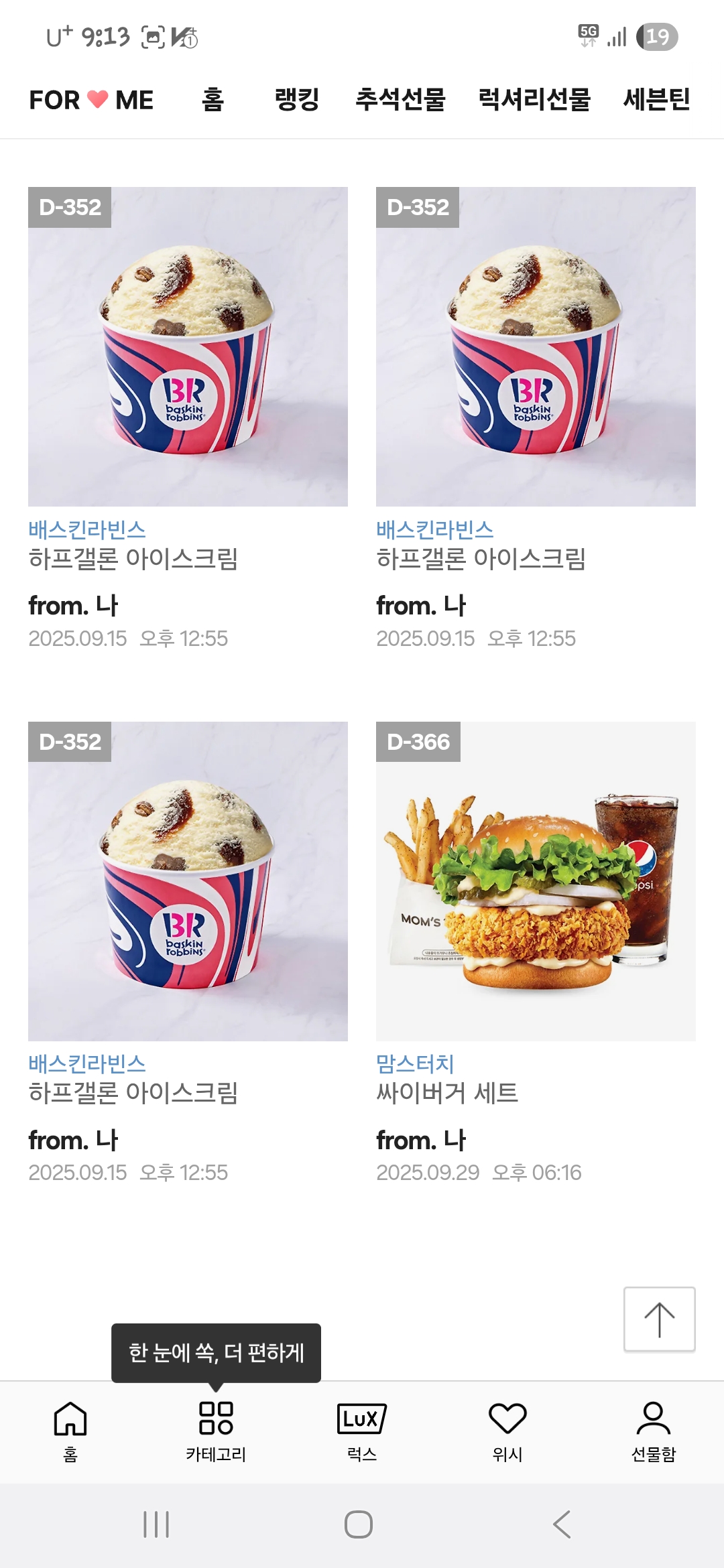Open the 추석선물 tab
Image resolution: width=724 pixels, height=1568 pixels.
400,100
